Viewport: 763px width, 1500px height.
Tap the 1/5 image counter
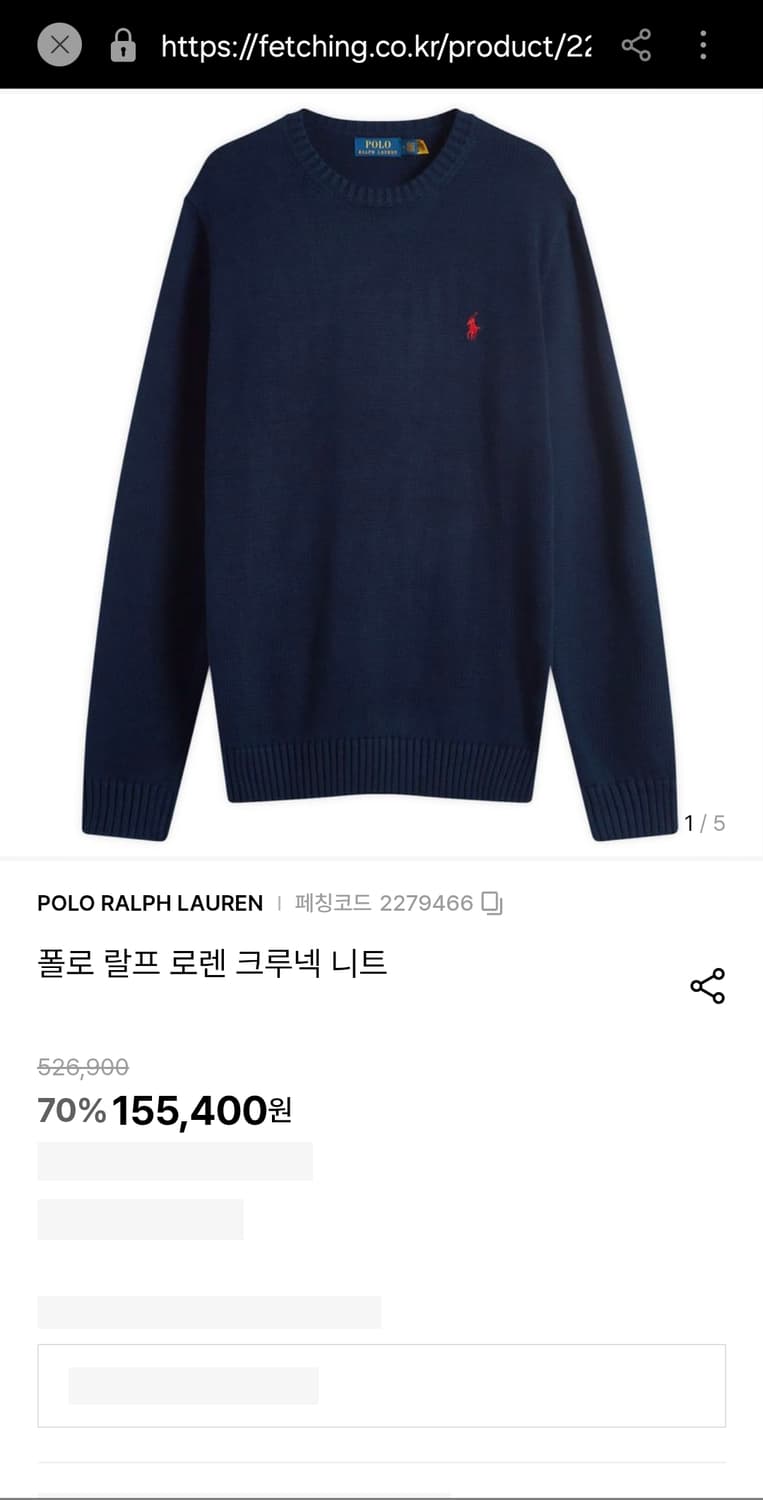pyautogui.click(x=704, y=823)
